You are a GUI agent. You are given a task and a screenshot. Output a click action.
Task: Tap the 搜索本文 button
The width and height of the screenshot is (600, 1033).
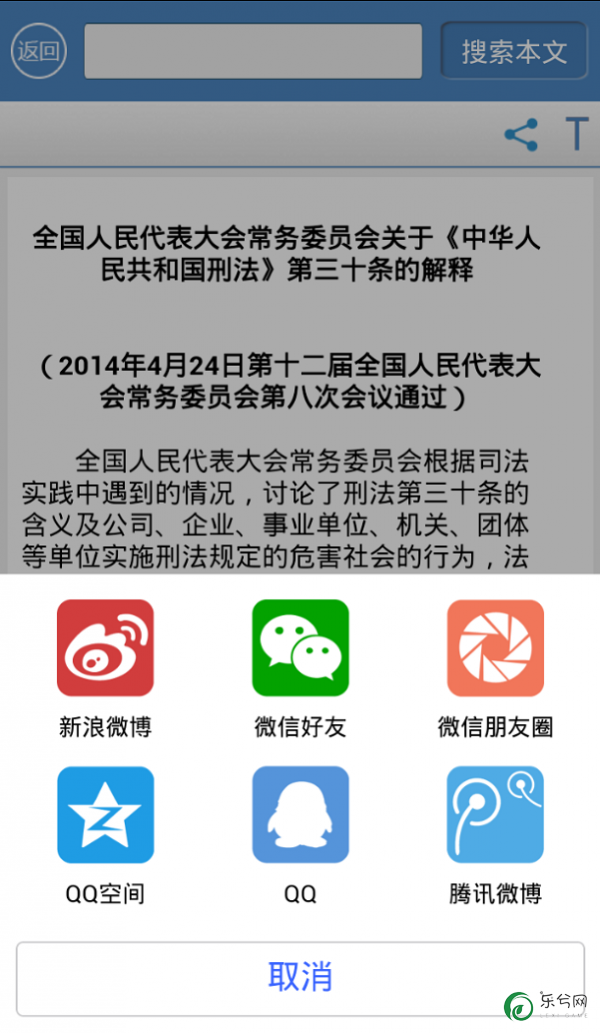[514, 51]
